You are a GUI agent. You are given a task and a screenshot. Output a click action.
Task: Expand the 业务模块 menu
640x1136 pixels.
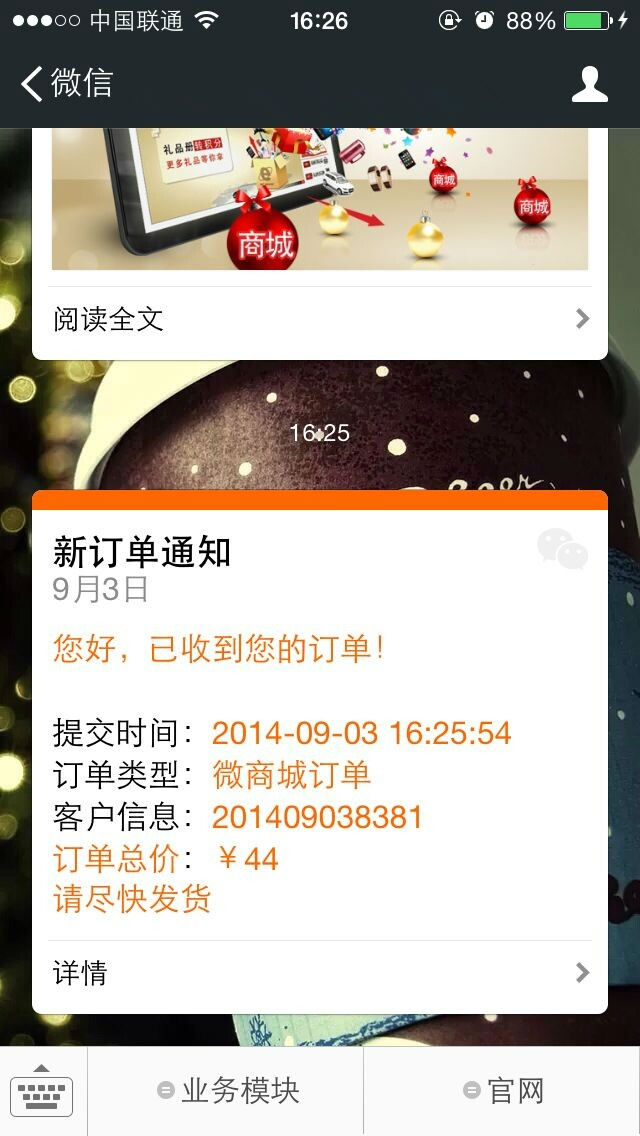(228, 1091)
